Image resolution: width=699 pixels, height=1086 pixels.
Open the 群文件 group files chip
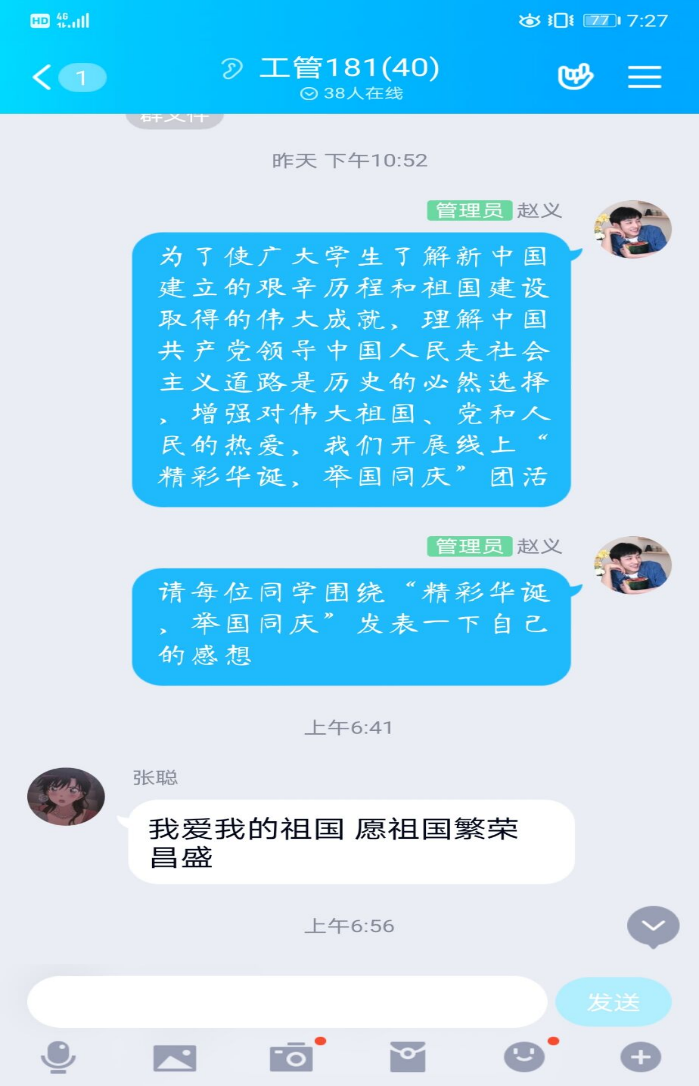tap(174, 116)
